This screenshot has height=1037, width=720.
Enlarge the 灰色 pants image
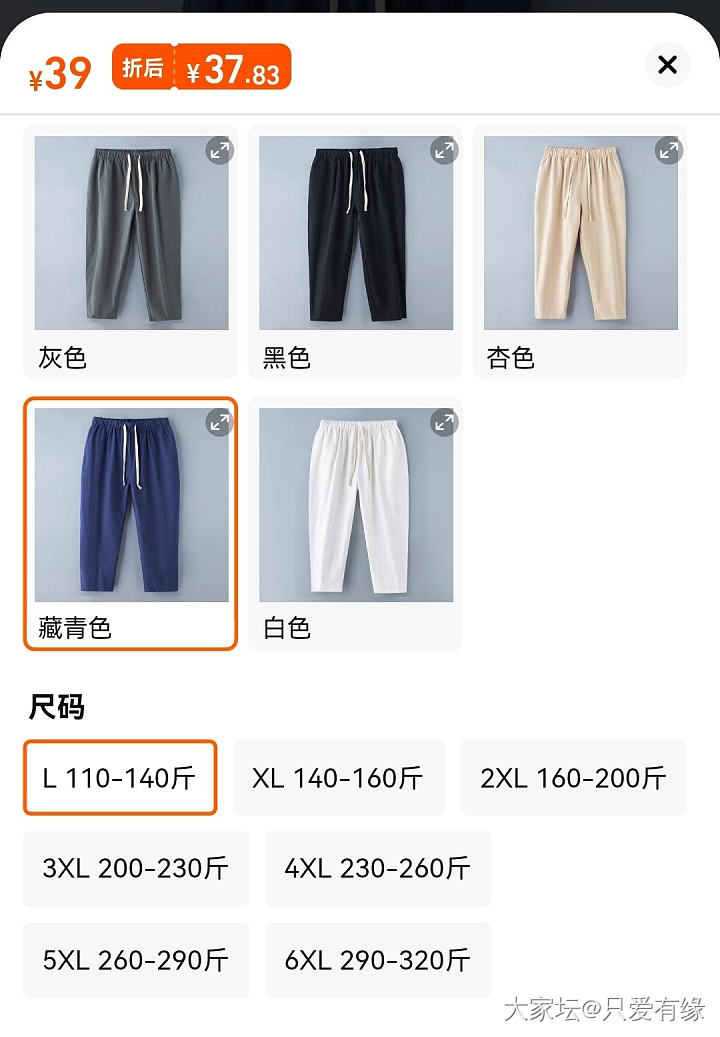(x=219, y=151)
